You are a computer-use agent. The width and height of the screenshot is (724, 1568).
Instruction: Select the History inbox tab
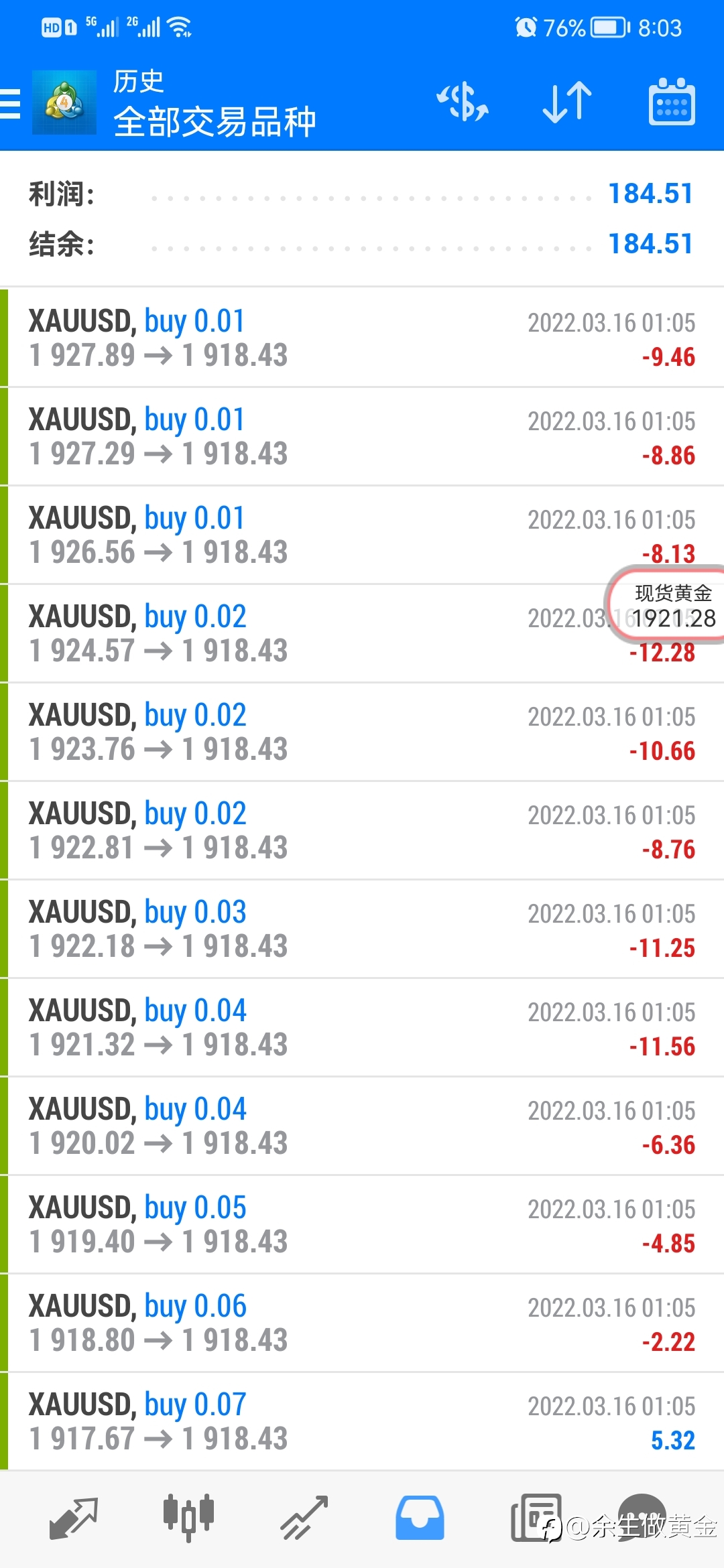click(420, 1518)
